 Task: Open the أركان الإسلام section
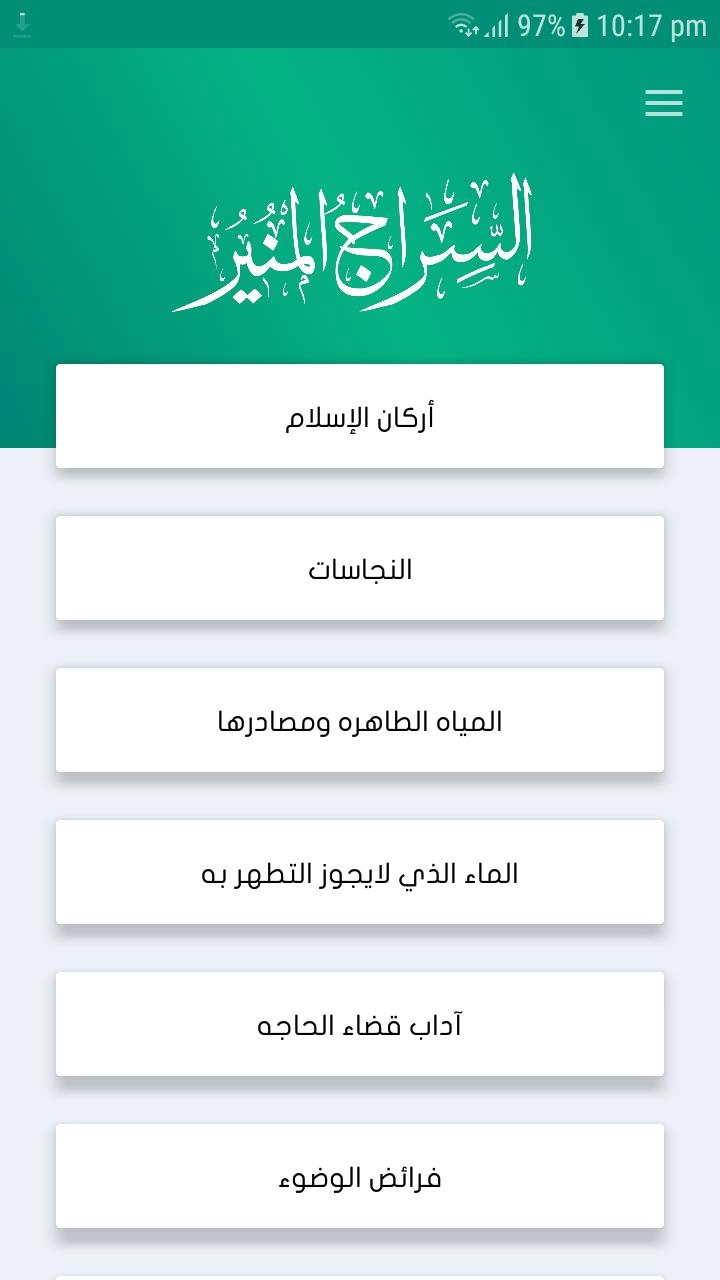(360, 416)
